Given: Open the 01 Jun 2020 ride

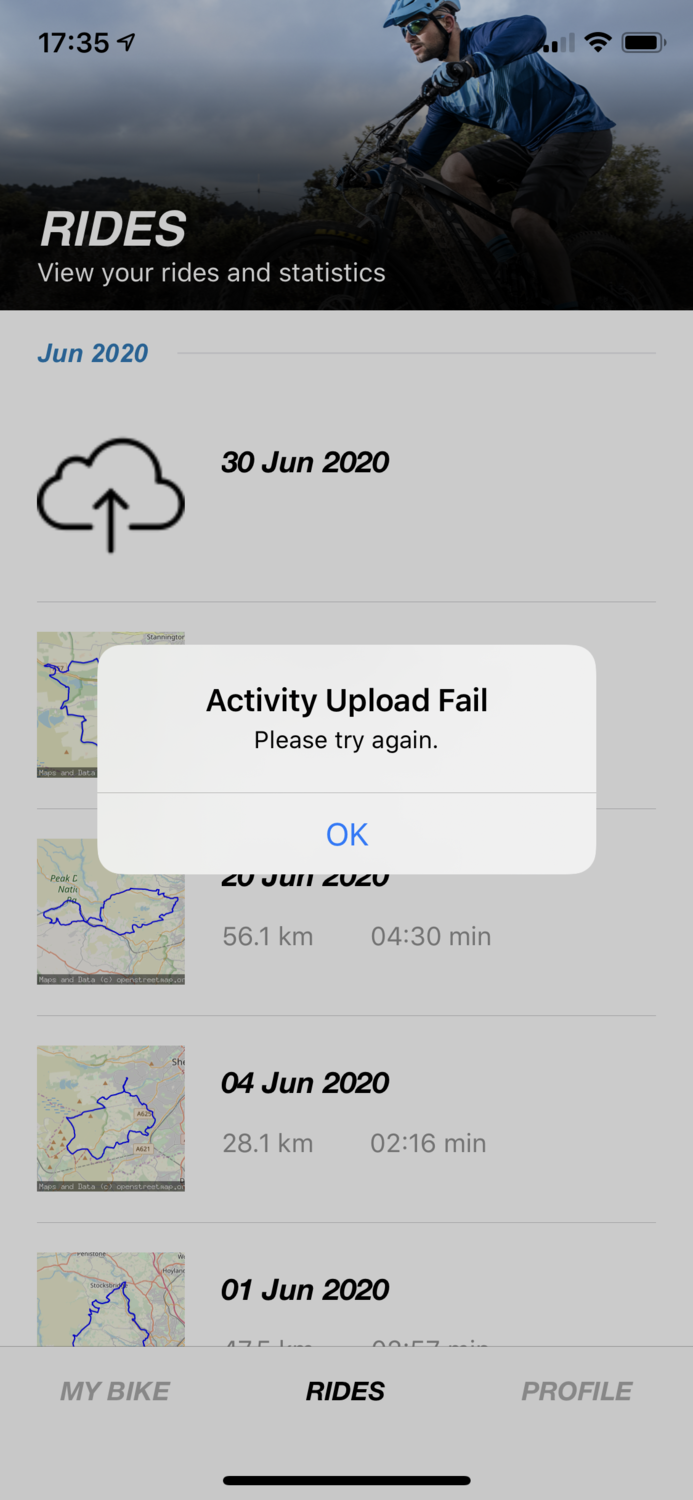Looking at the screenshot, I should pyautogui.click(x=305, y=1290).
